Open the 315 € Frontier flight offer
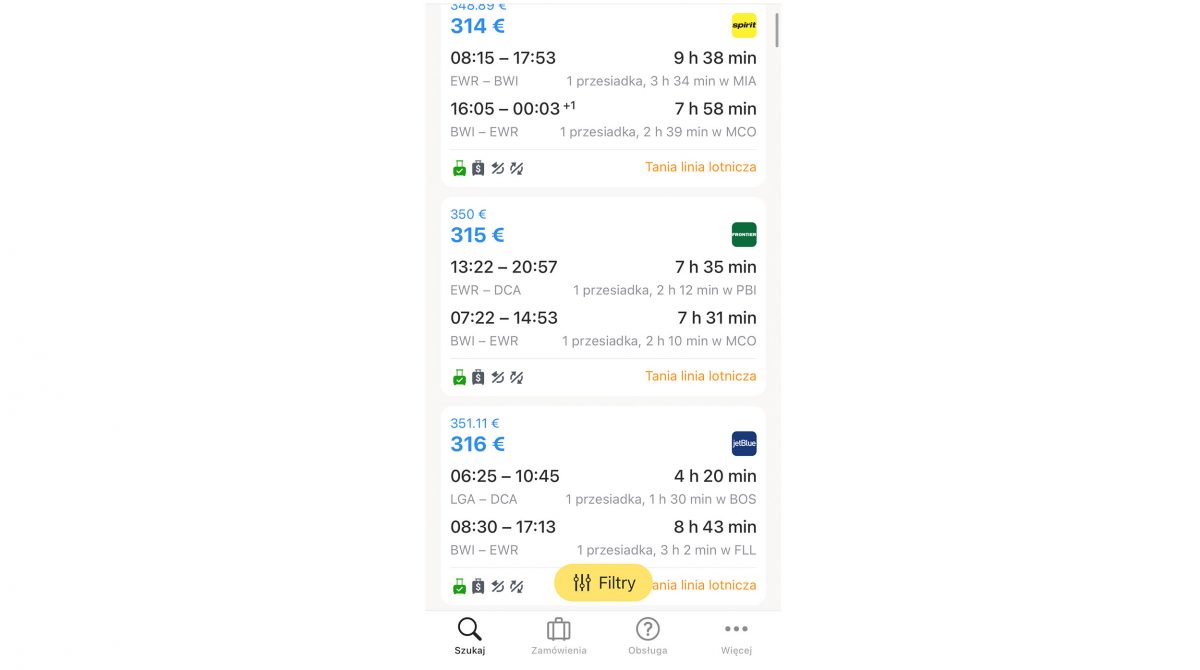This screenshot has height=670, width=1200. point(603,296)
